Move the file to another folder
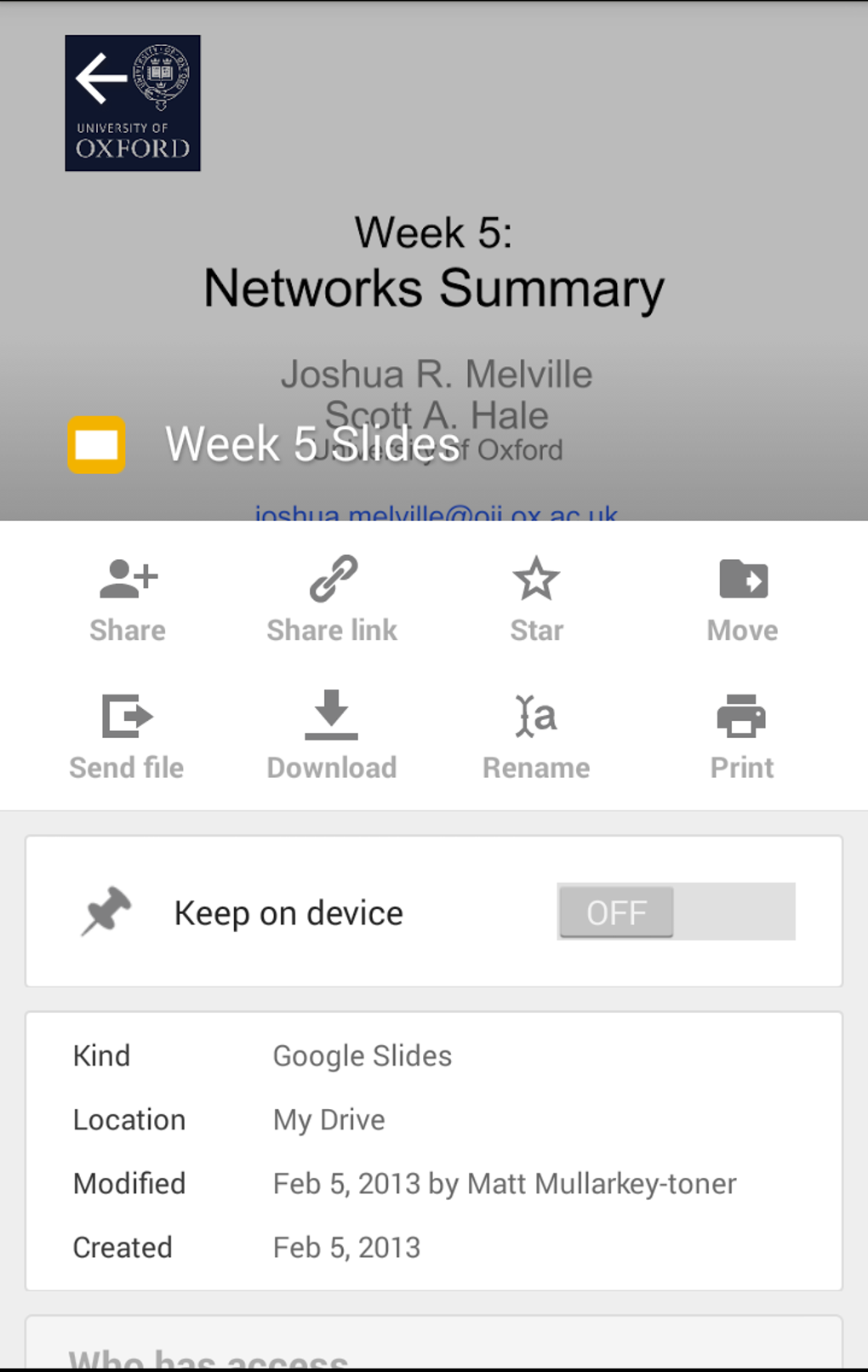The image size is (868, 1372). (742, 599)
